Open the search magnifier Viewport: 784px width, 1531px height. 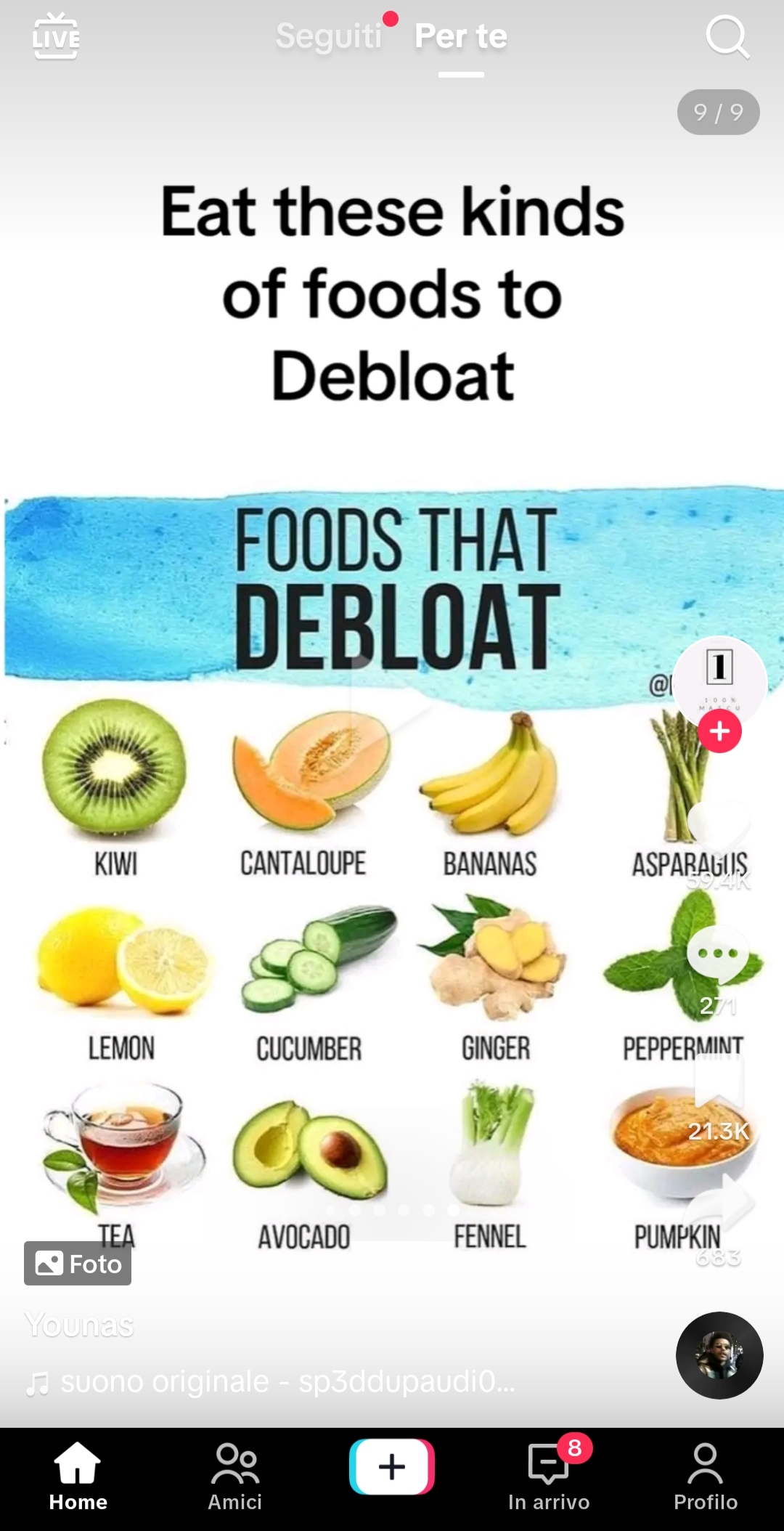pyautogui.click(x=727, y=36)
